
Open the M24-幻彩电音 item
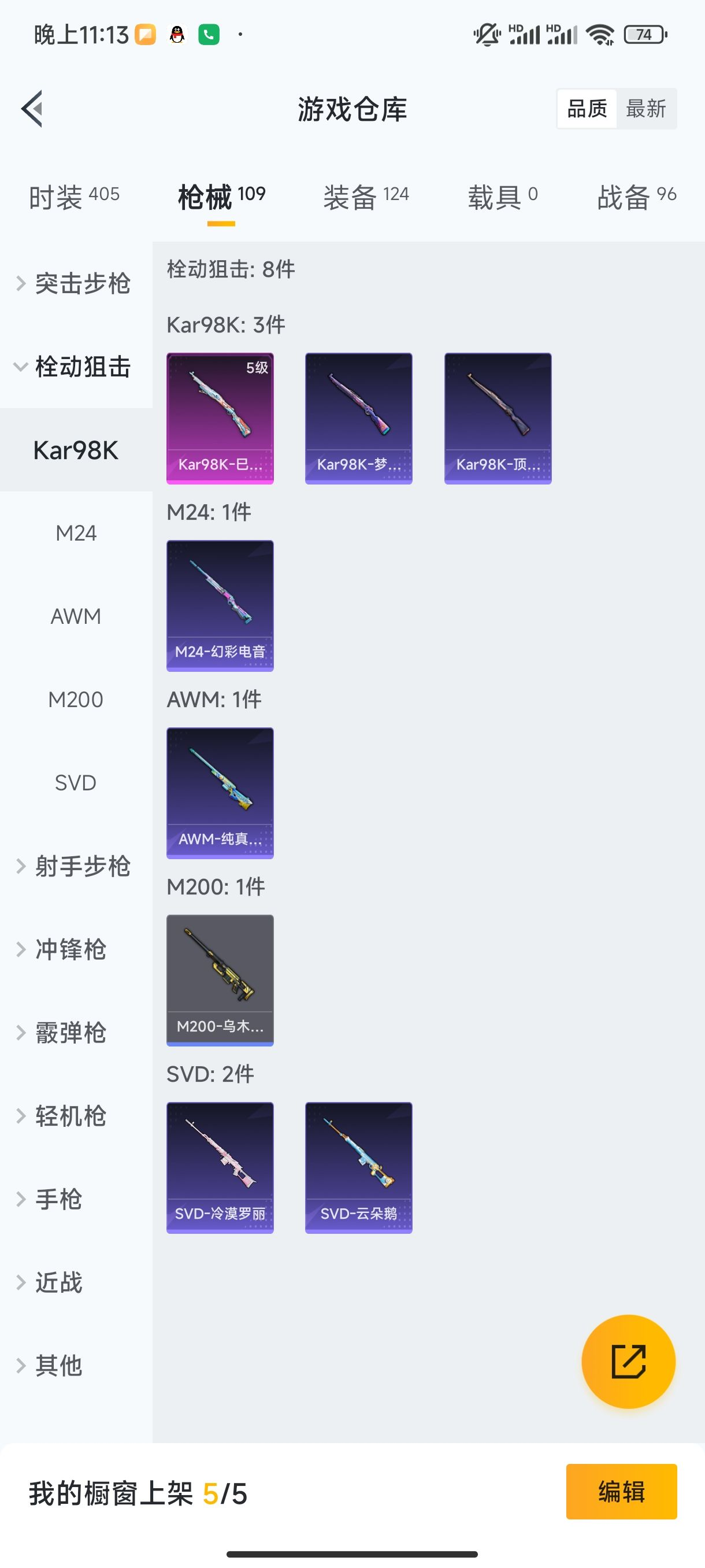point(220,606)
